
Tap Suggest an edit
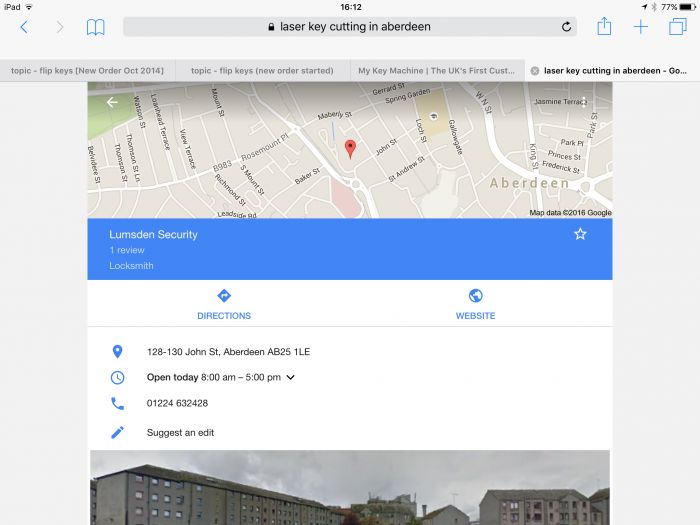[180, 432]
